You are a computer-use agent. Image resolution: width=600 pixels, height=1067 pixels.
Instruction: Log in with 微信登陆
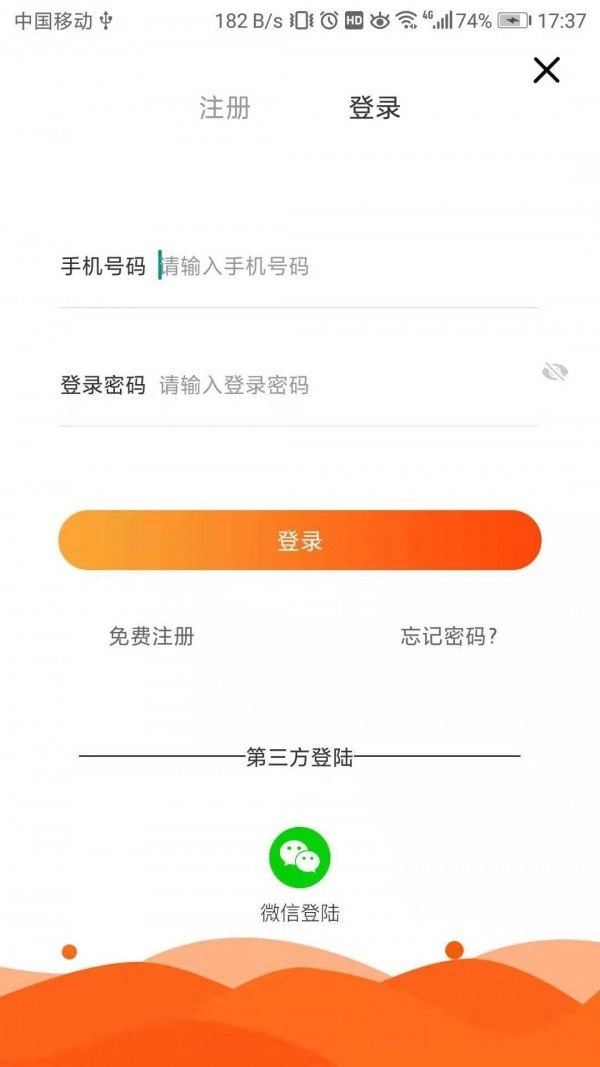(x=300, y=858)
